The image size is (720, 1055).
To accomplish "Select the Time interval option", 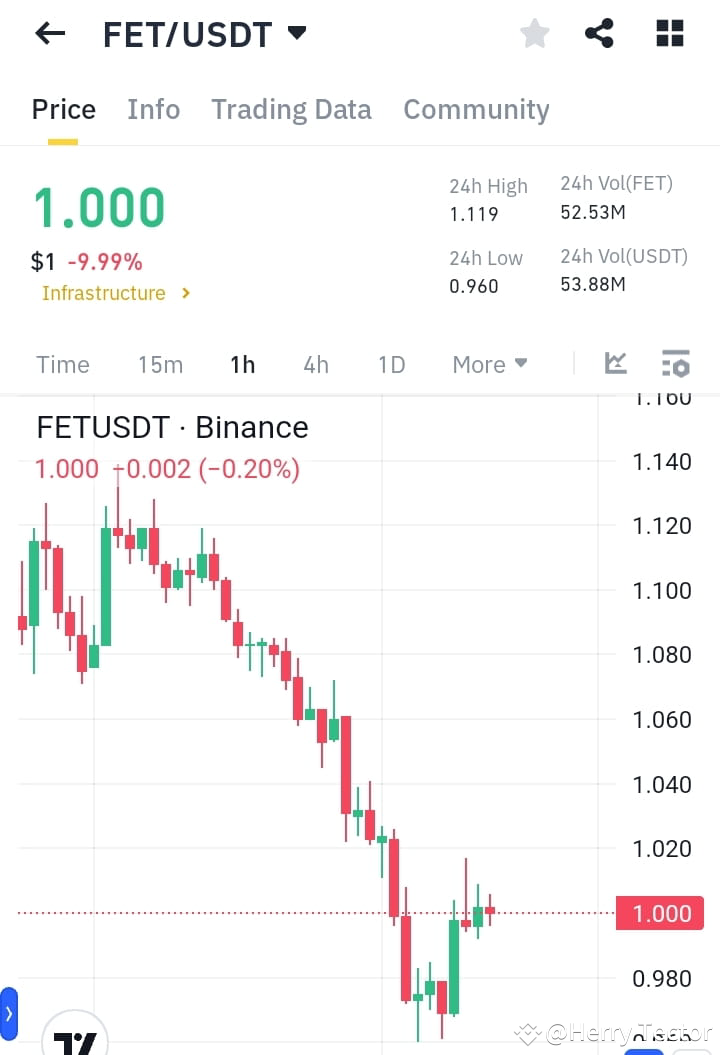I will click(x=62, y=364).
